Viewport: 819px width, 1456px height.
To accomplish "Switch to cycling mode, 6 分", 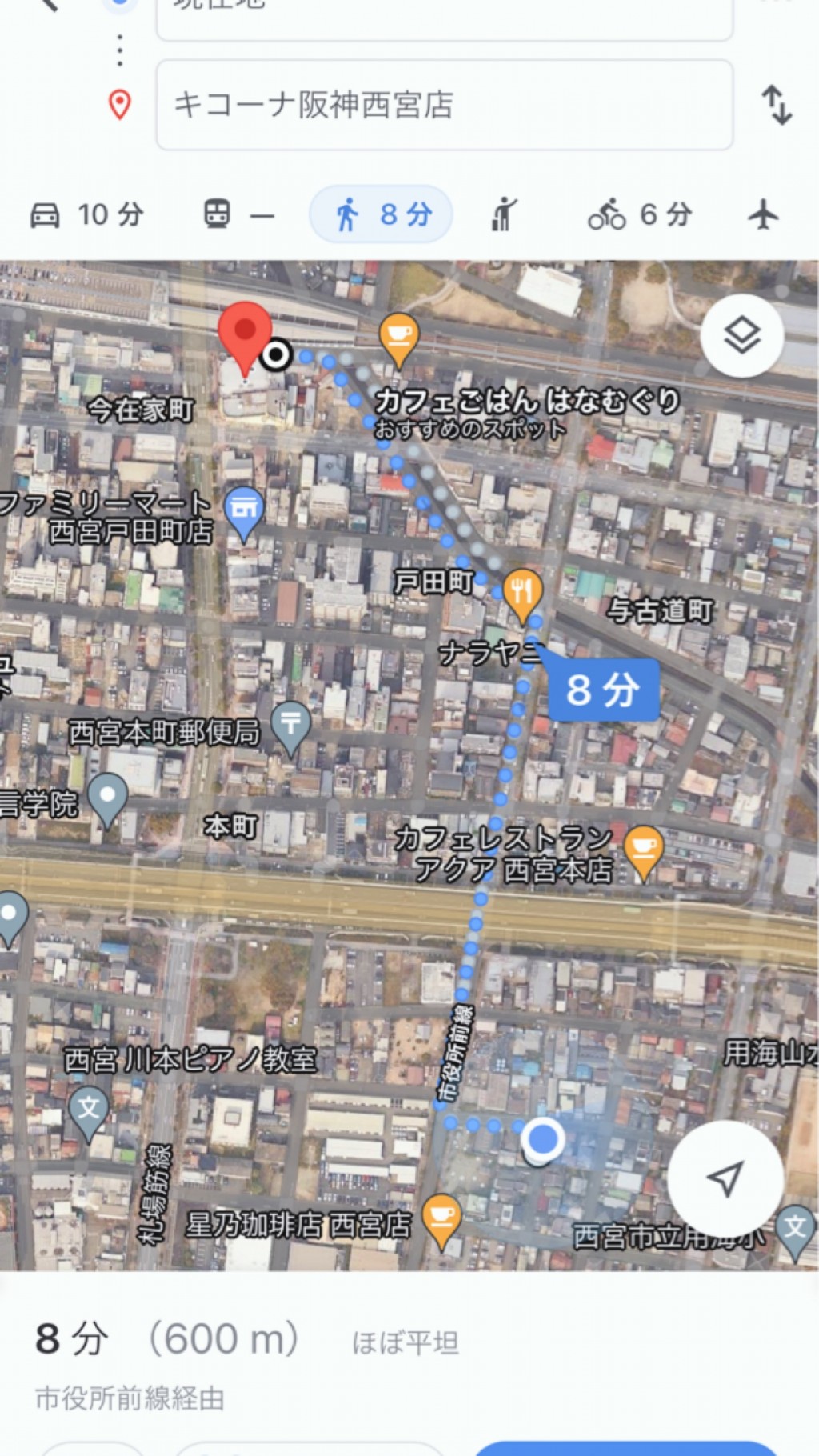I will click(640, 214).
